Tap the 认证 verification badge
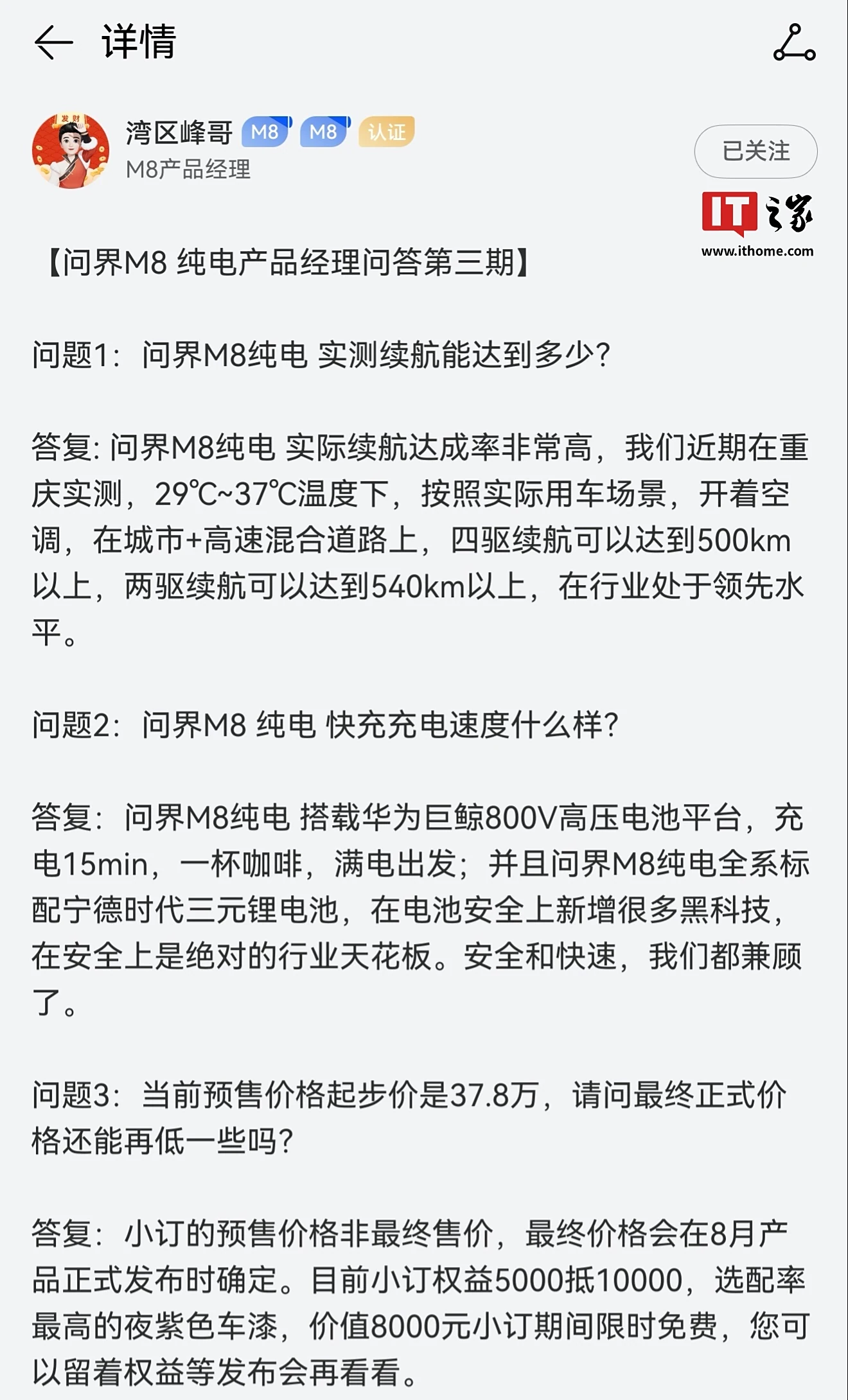 387,132
